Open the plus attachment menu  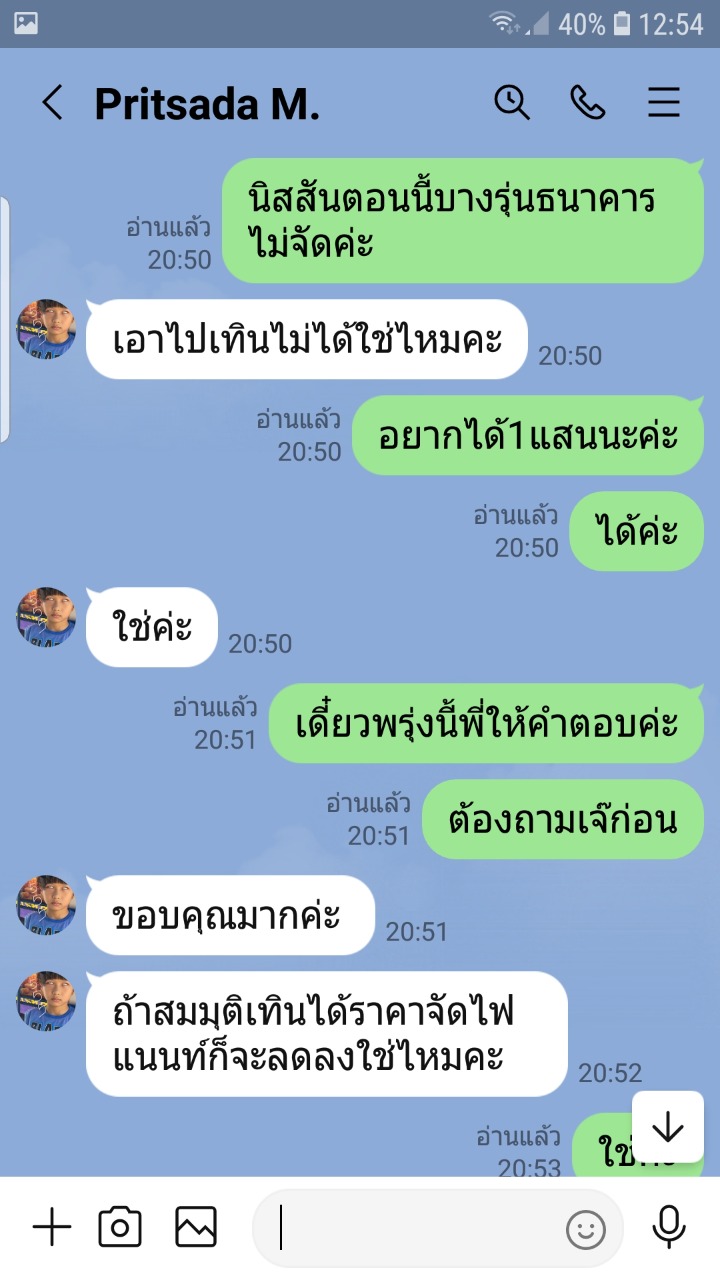point(52,1227)
